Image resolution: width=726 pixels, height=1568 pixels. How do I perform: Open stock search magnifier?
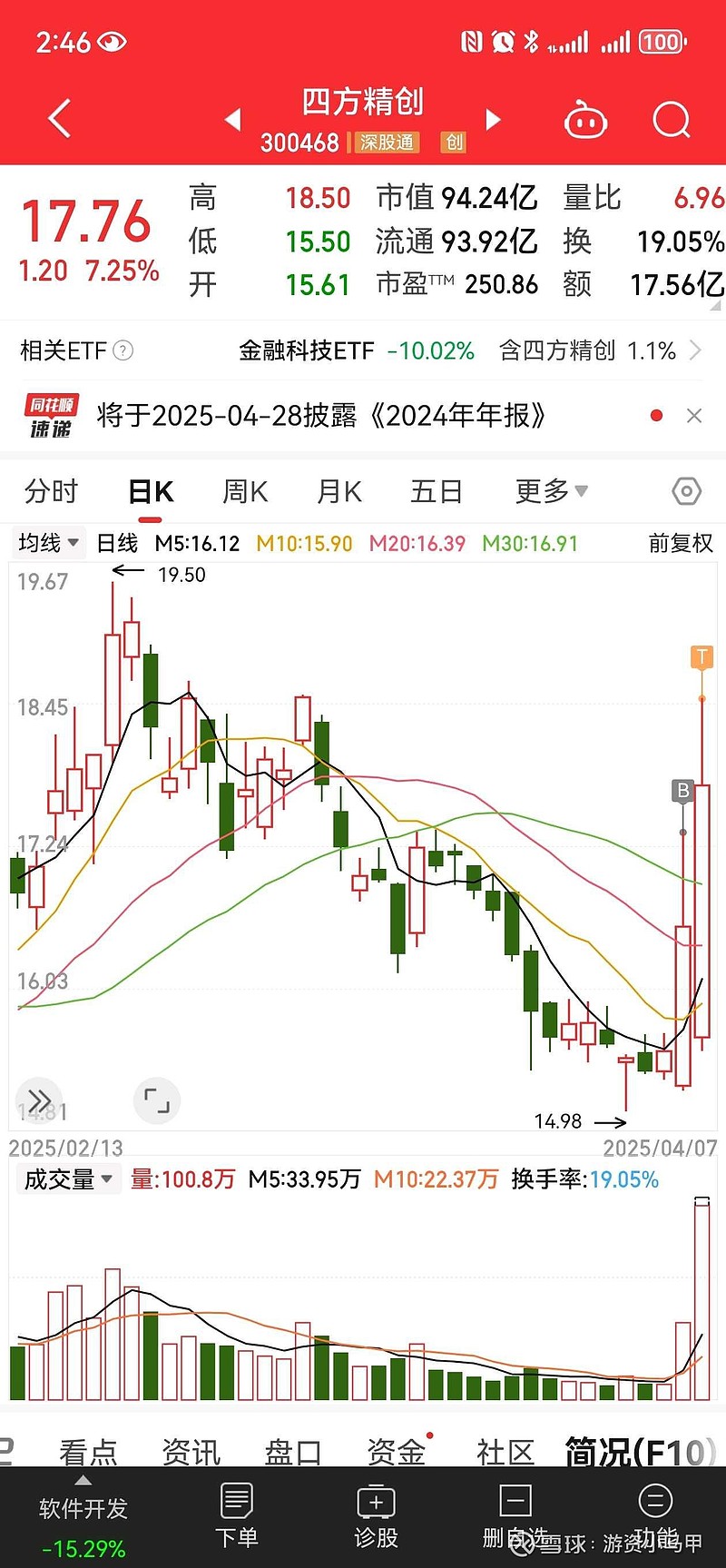672,119
